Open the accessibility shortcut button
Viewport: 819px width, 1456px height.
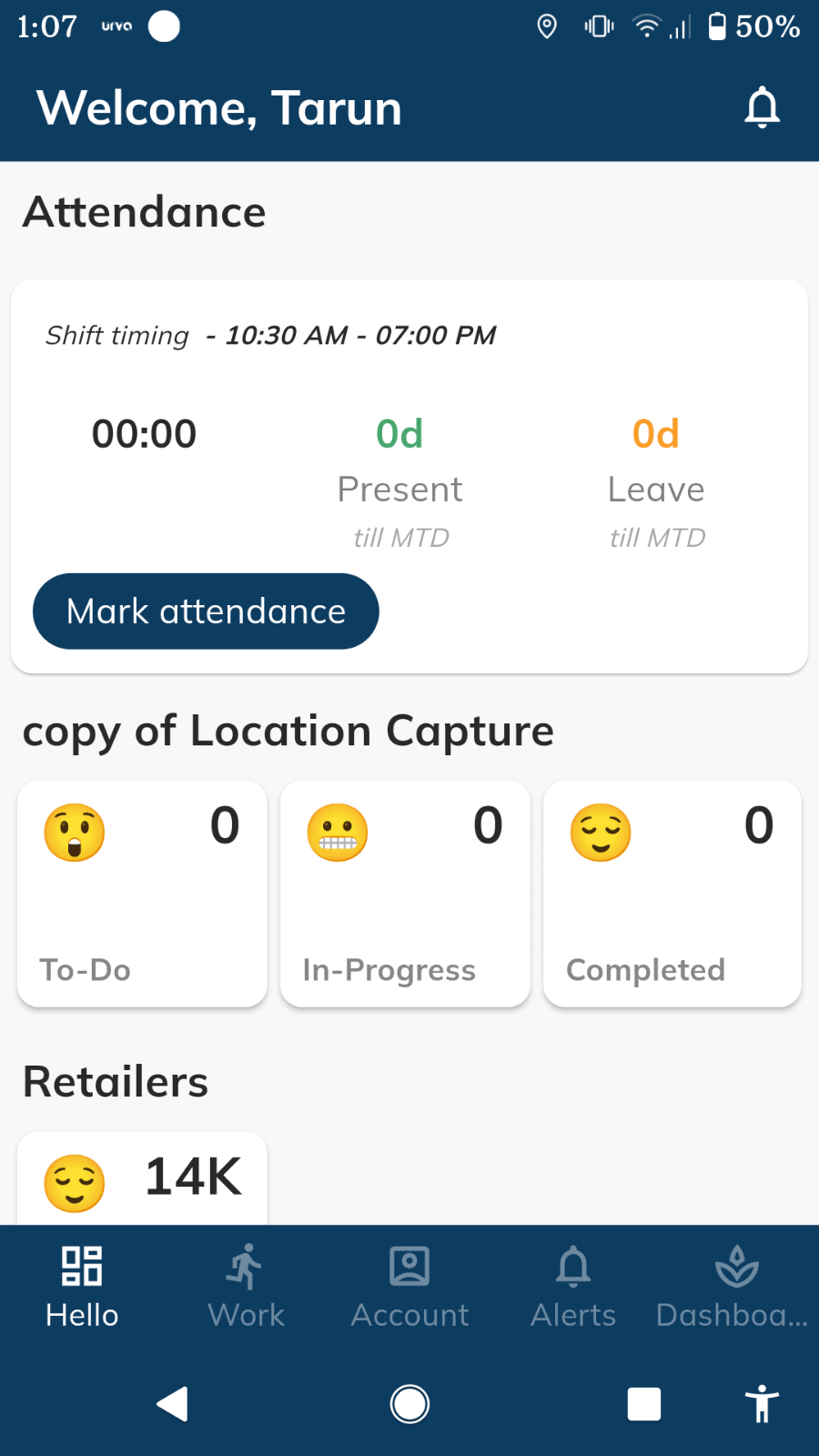[x=763, y=1404]
